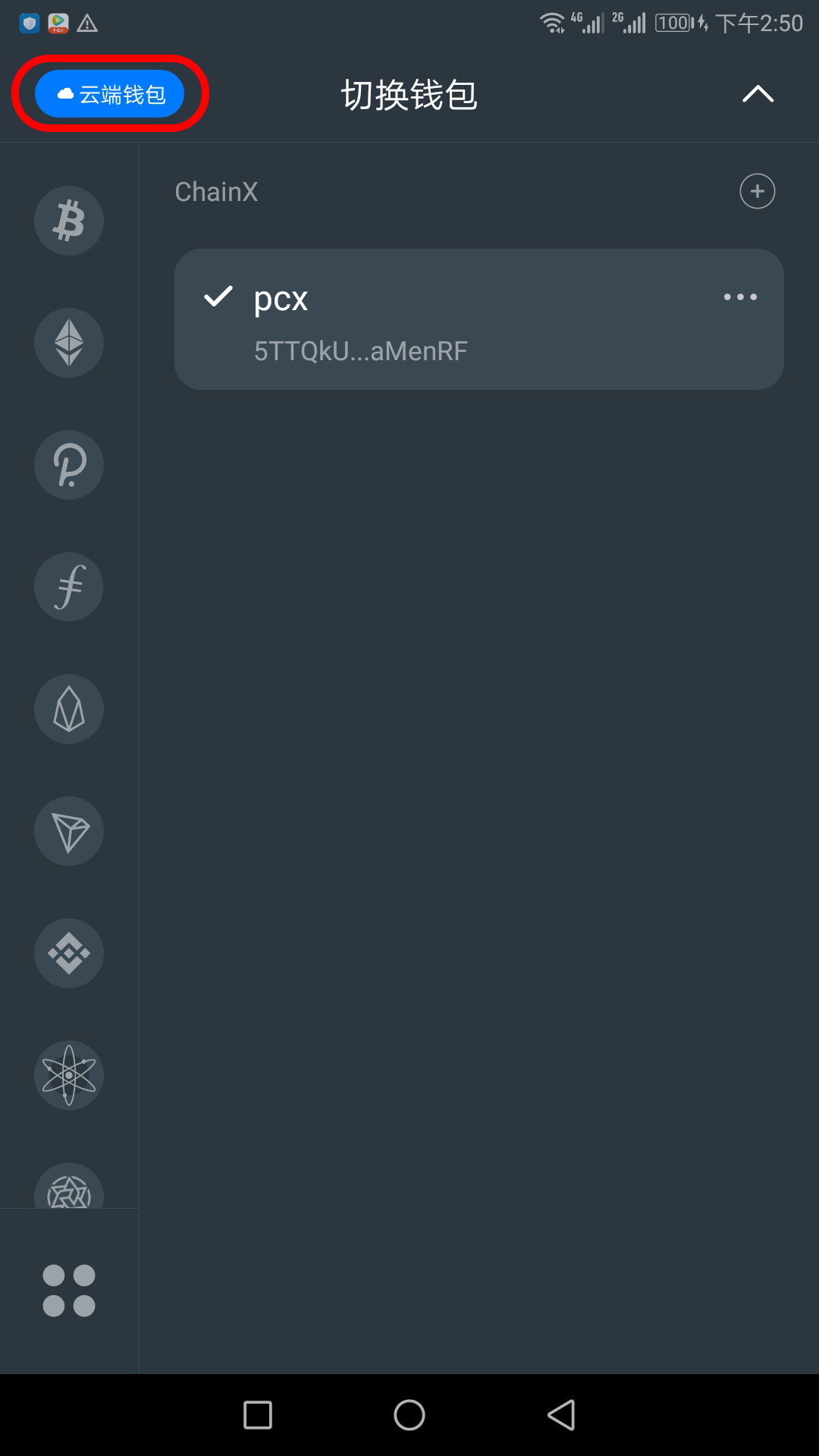Switch to the EOS chain

69,709
